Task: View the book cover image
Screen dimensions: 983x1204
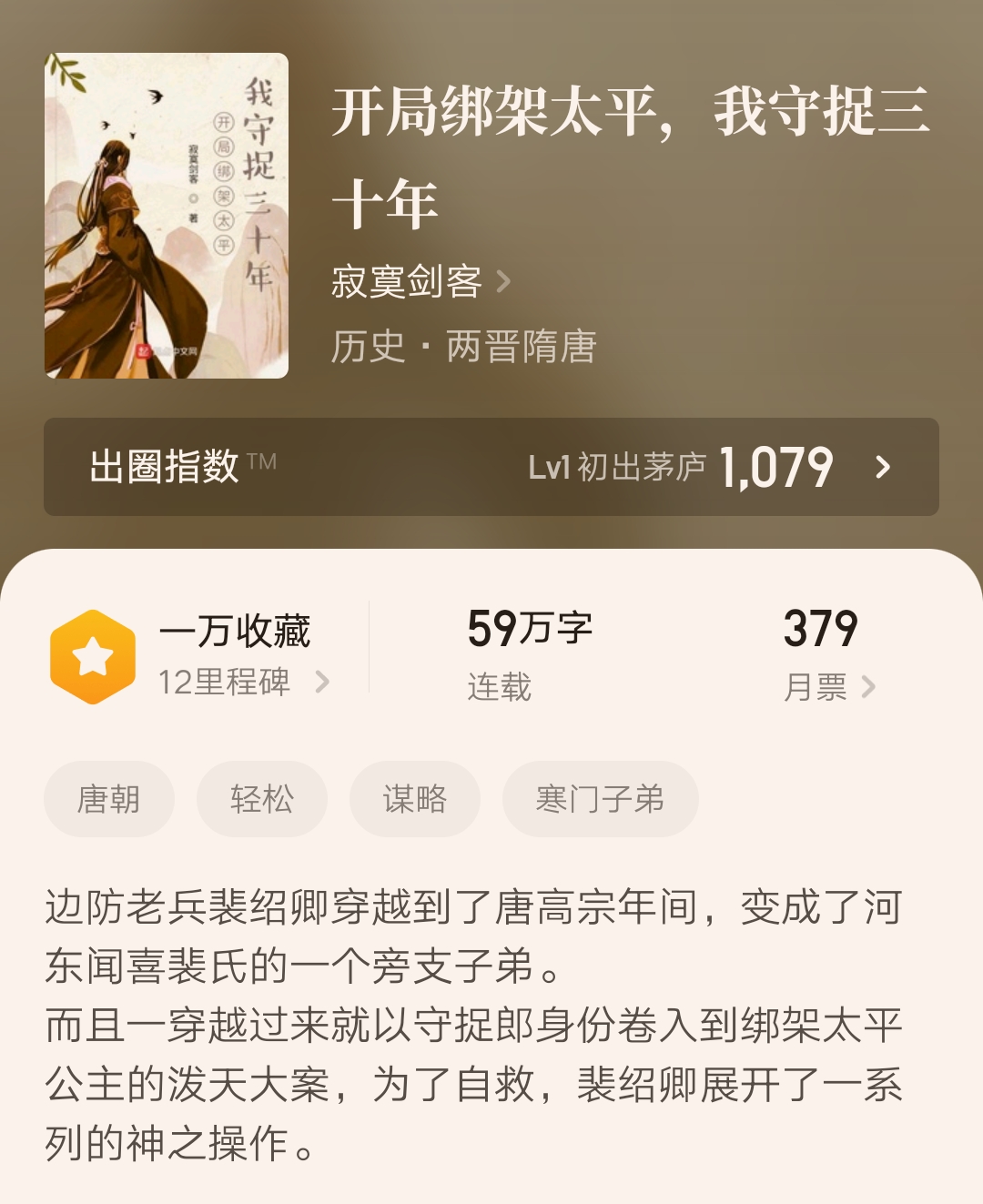Action: click(167, 216)
